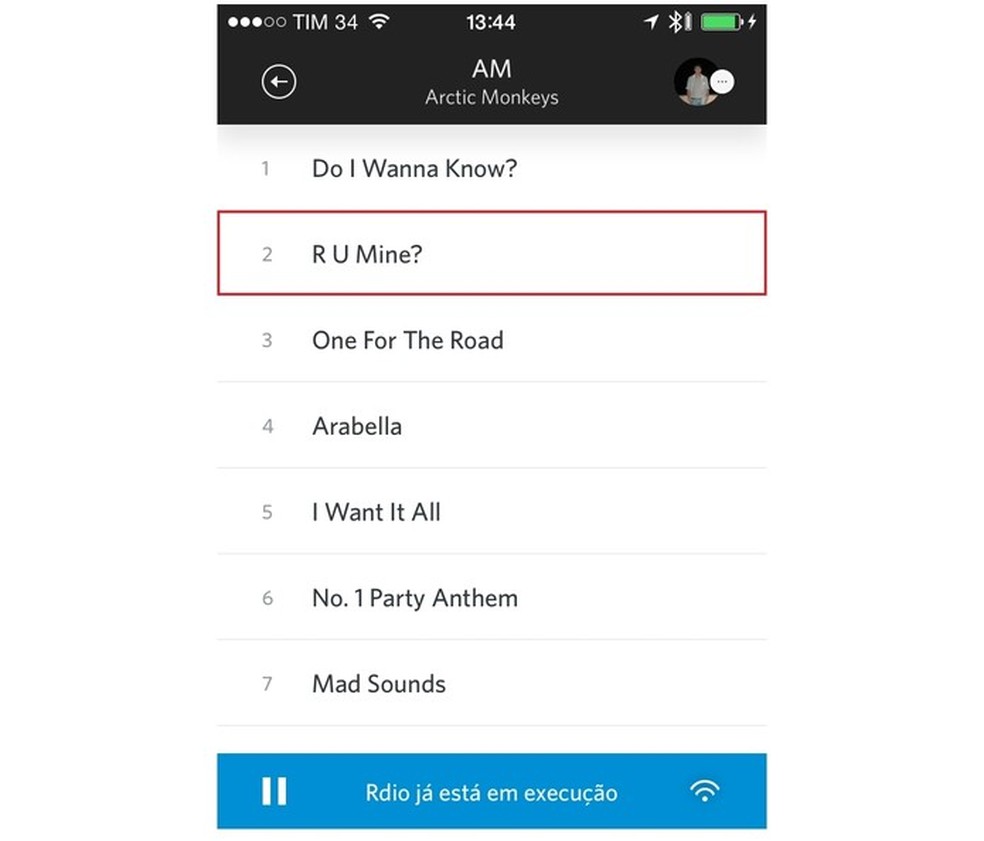
Task: Play One For The Road
Action: (407, 340)
